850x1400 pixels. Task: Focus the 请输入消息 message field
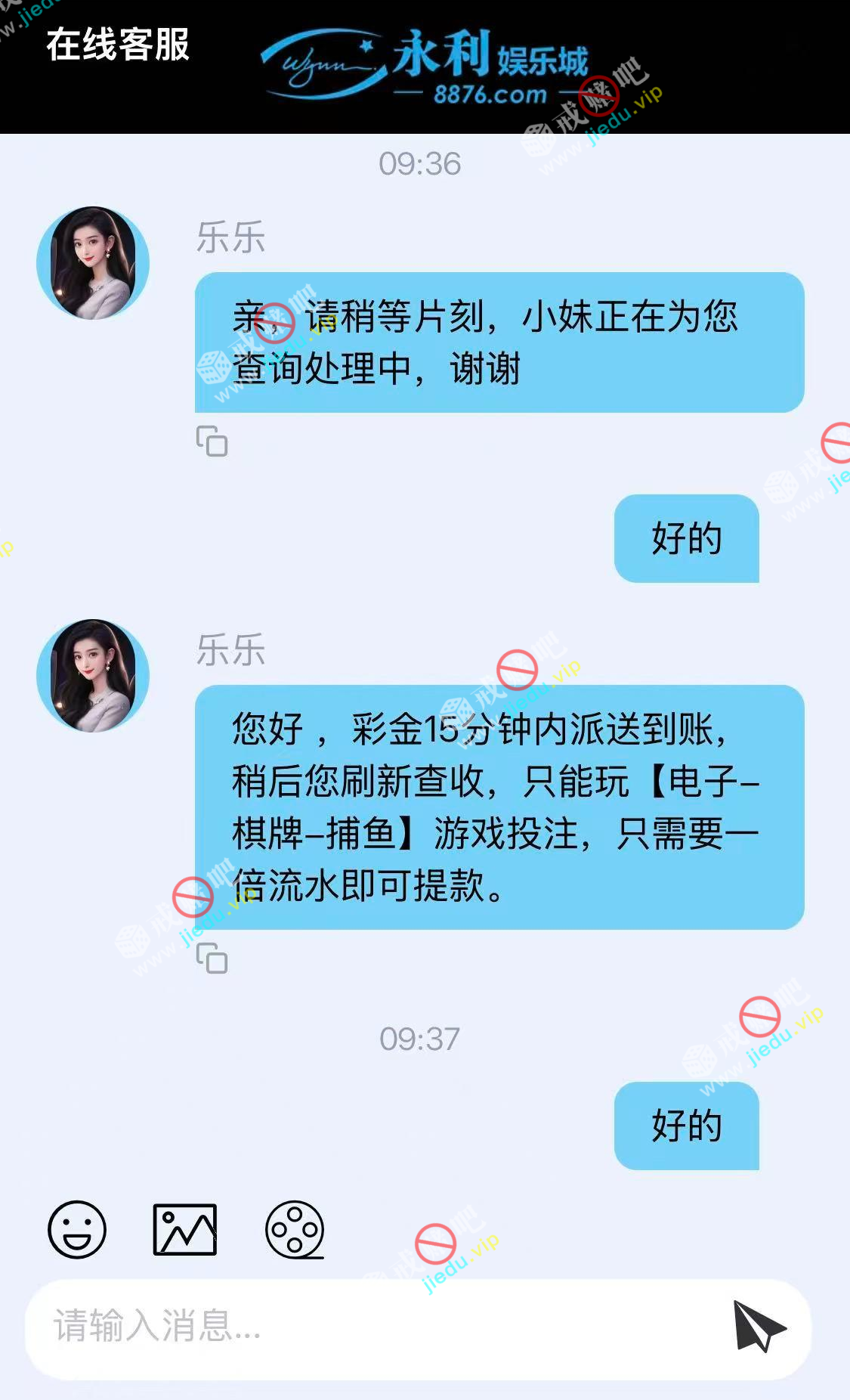point(378,1327)
